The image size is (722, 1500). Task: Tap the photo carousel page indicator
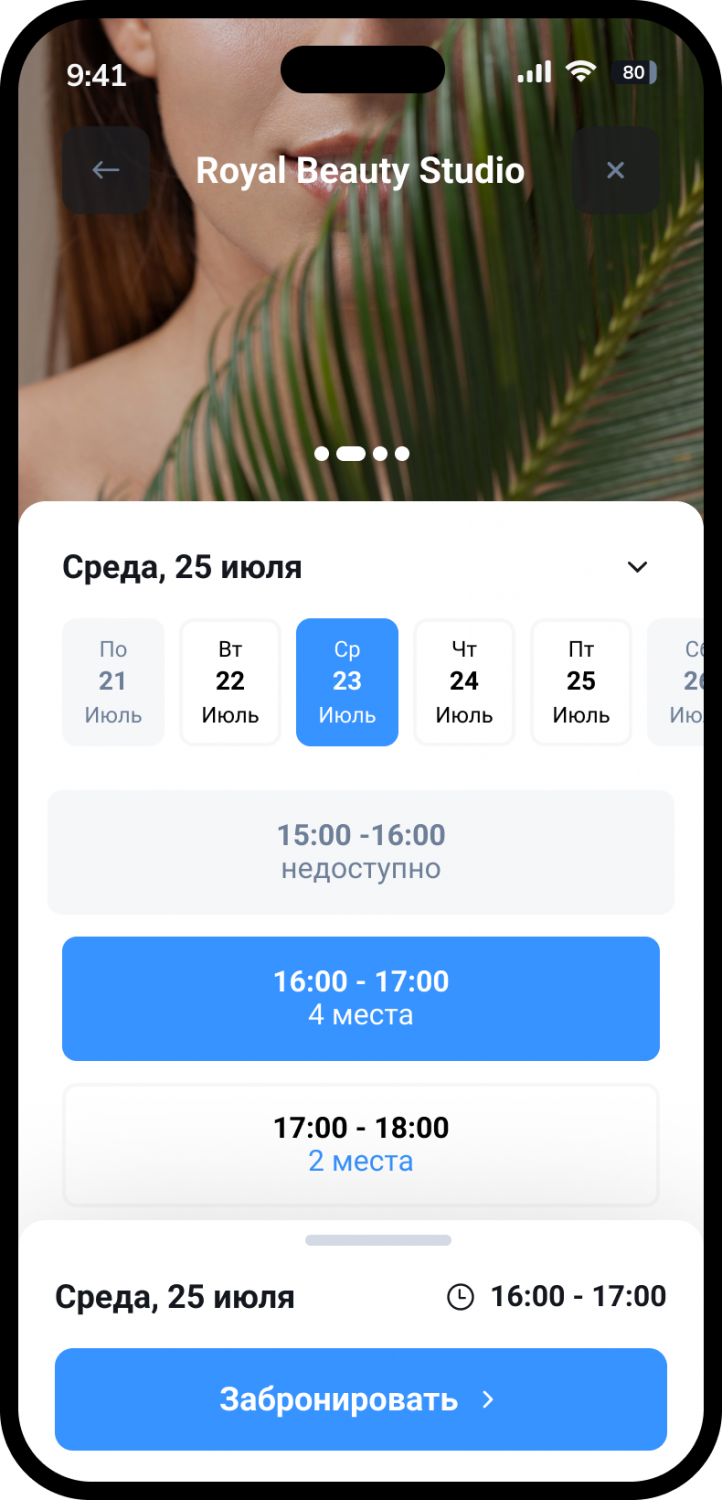(361, 453)
